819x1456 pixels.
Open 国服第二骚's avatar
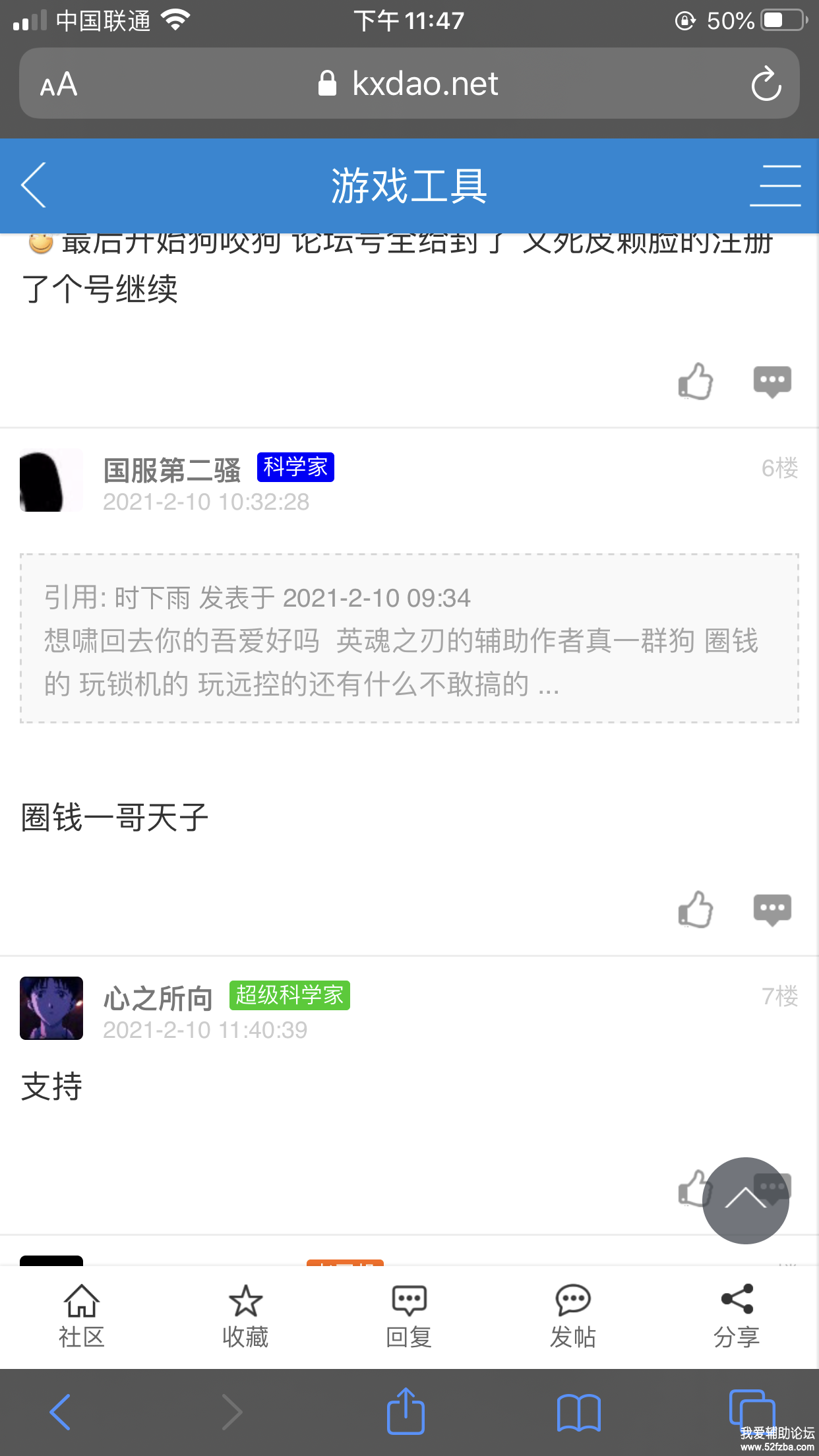[x=51, y=480]
